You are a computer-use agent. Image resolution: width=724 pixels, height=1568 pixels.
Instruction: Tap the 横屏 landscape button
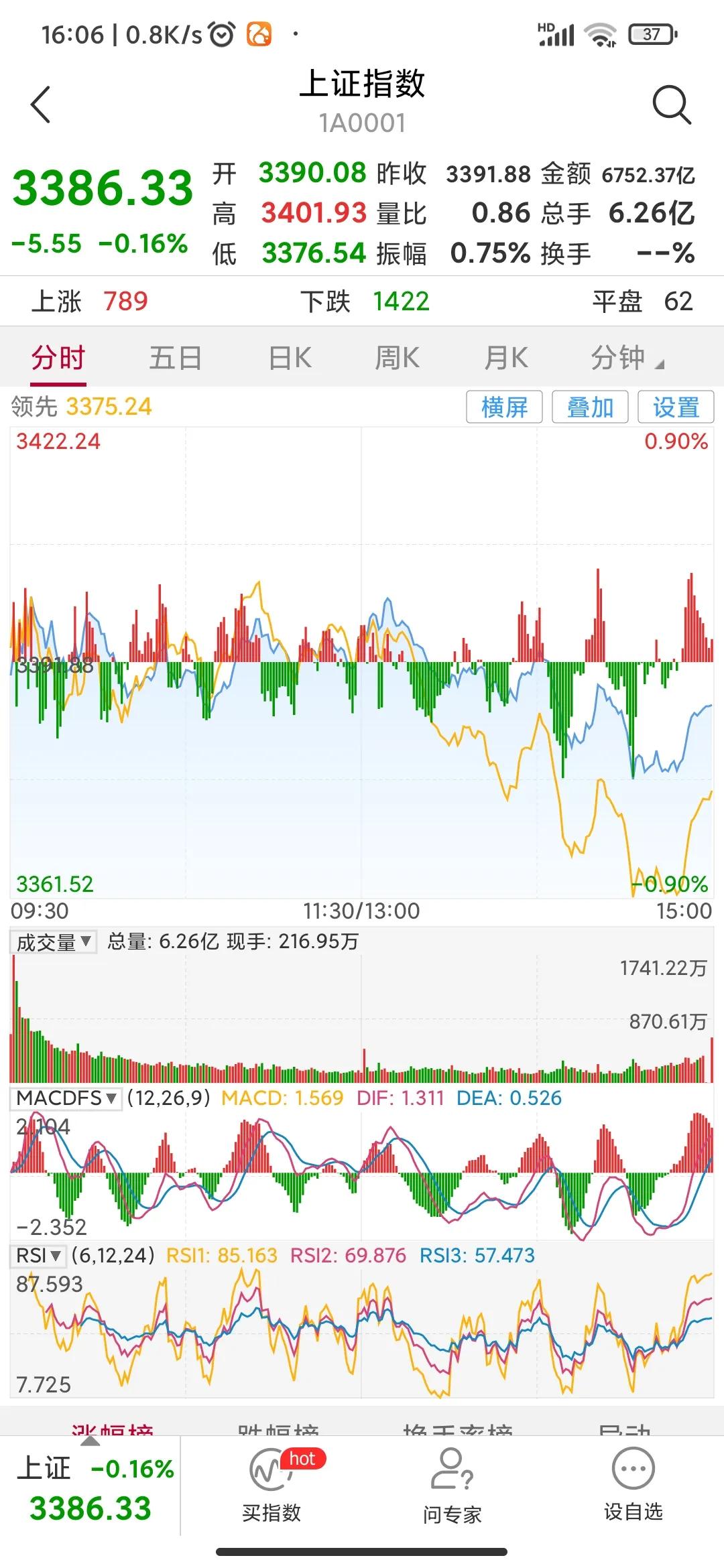point(504,407)
